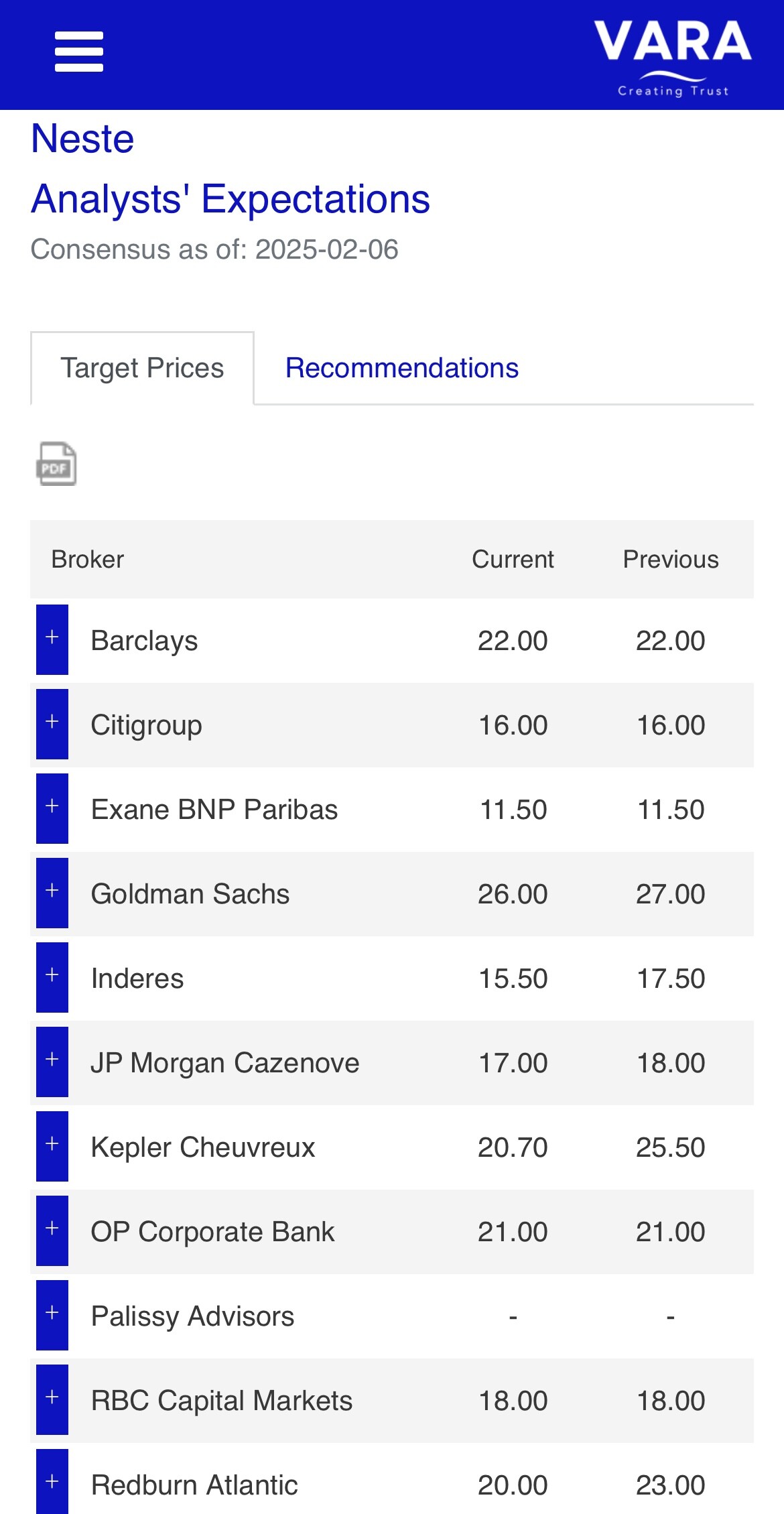Select the Target Prices tab
784x1514 pixels.
coord(142,368)
